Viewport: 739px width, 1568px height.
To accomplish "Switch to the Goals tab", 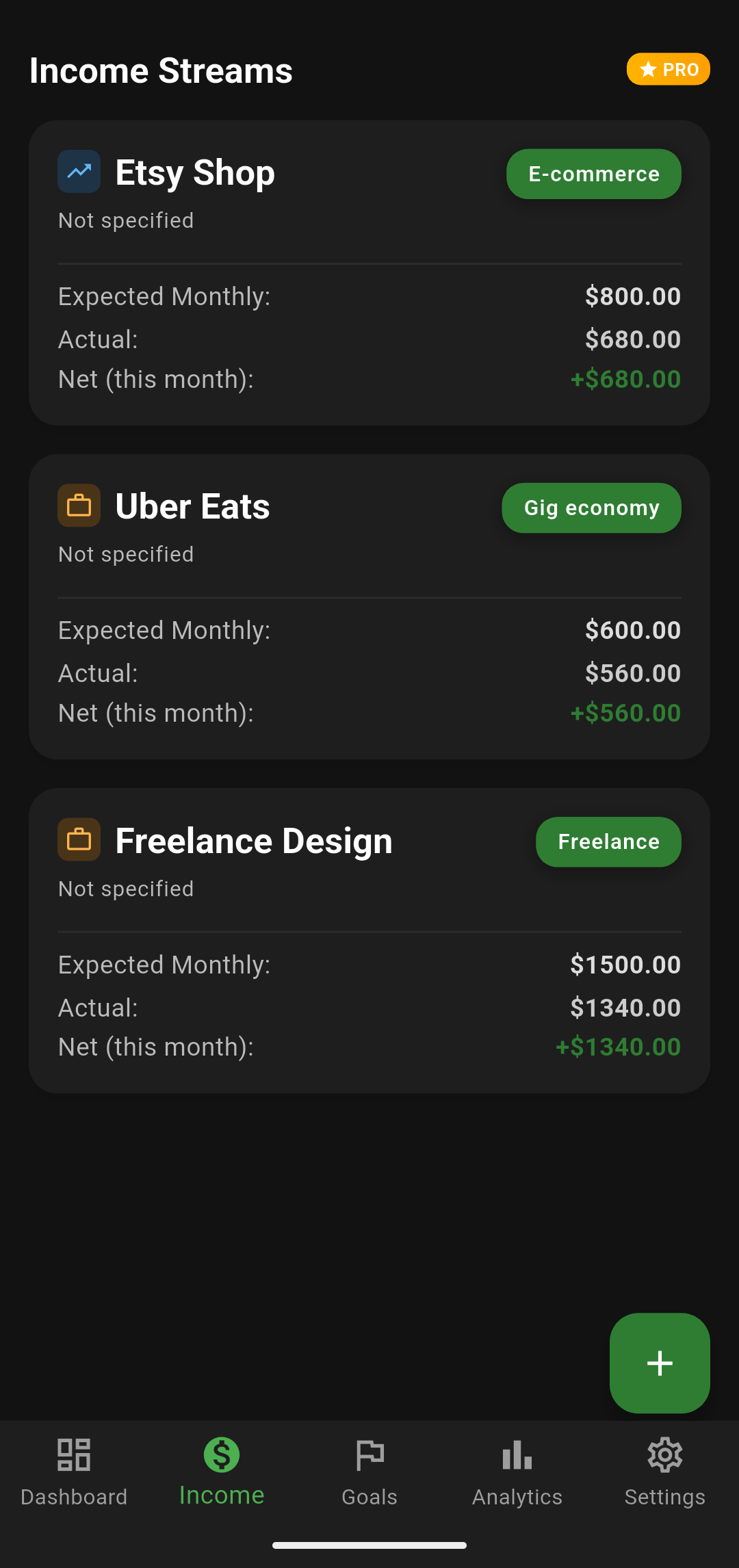I will (369, 1471).
